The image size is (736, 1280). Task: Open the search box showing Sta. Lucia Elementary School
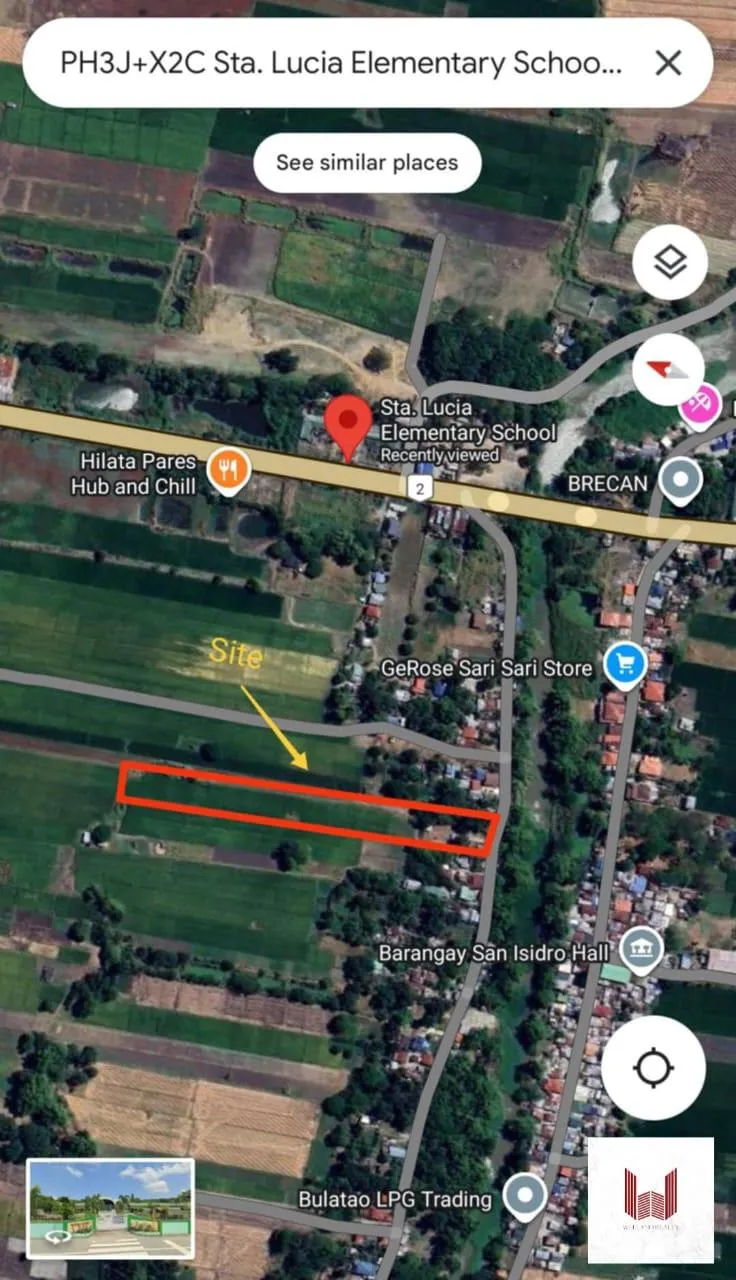[340, 64]
